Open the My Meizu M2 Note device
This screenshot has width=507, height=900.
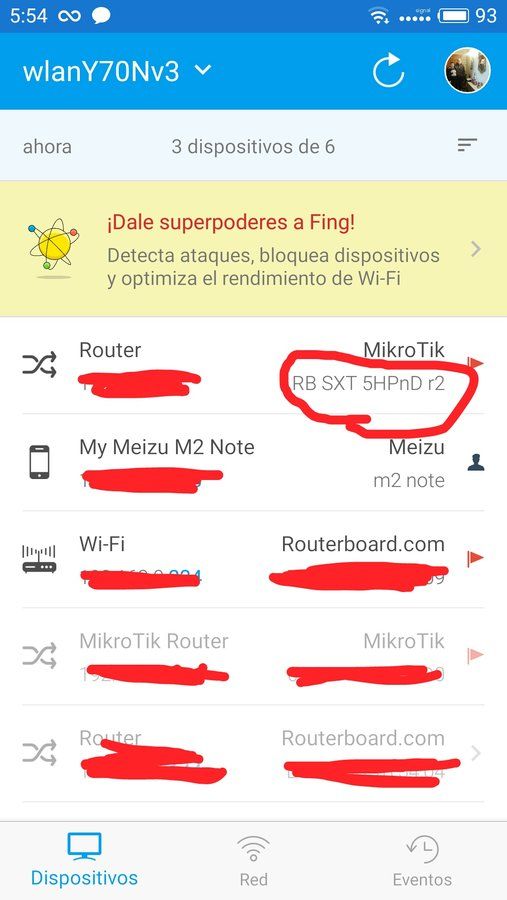click(x=253, y=462)
